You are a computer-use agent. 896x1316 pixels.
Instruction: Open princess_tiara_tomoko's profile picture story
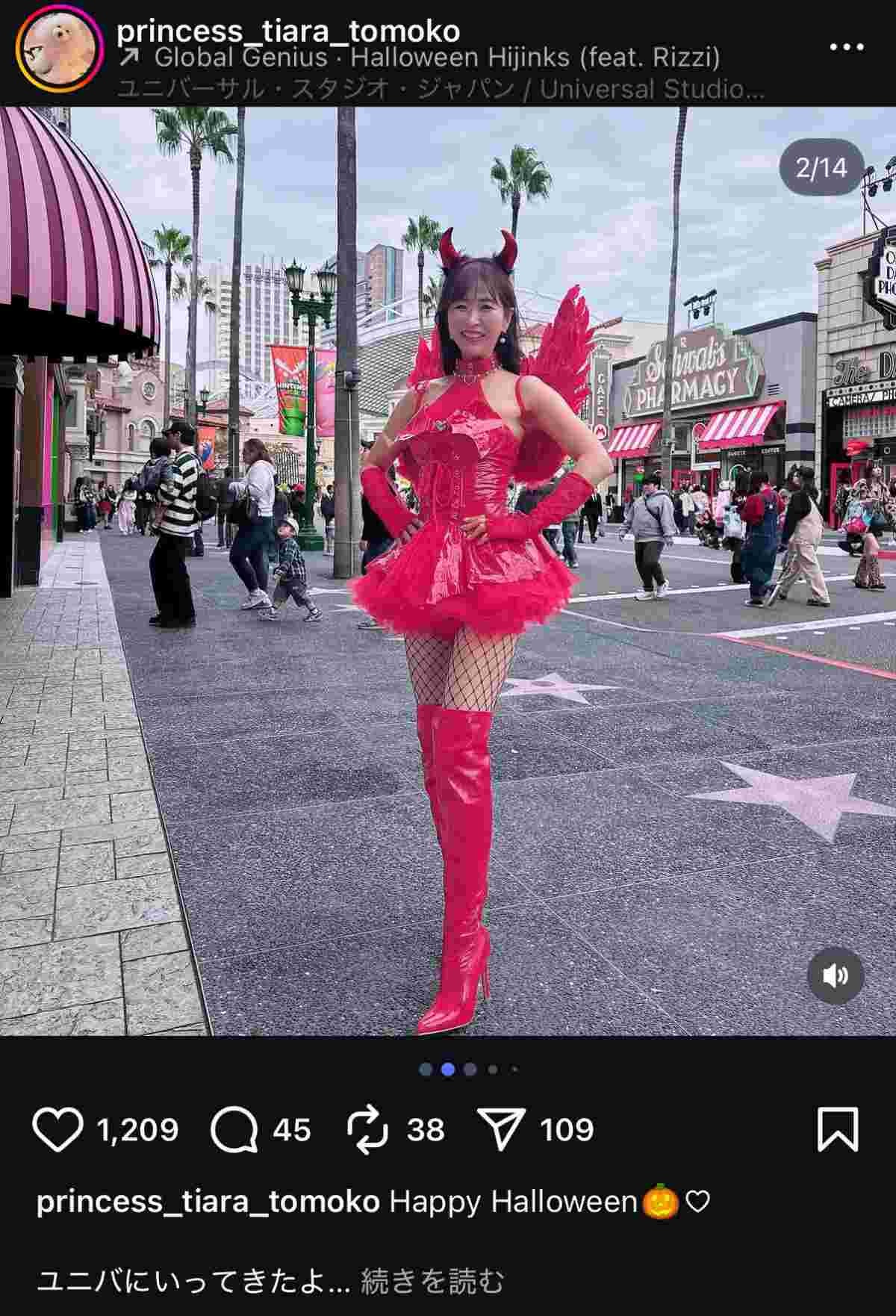click(58, 52)
